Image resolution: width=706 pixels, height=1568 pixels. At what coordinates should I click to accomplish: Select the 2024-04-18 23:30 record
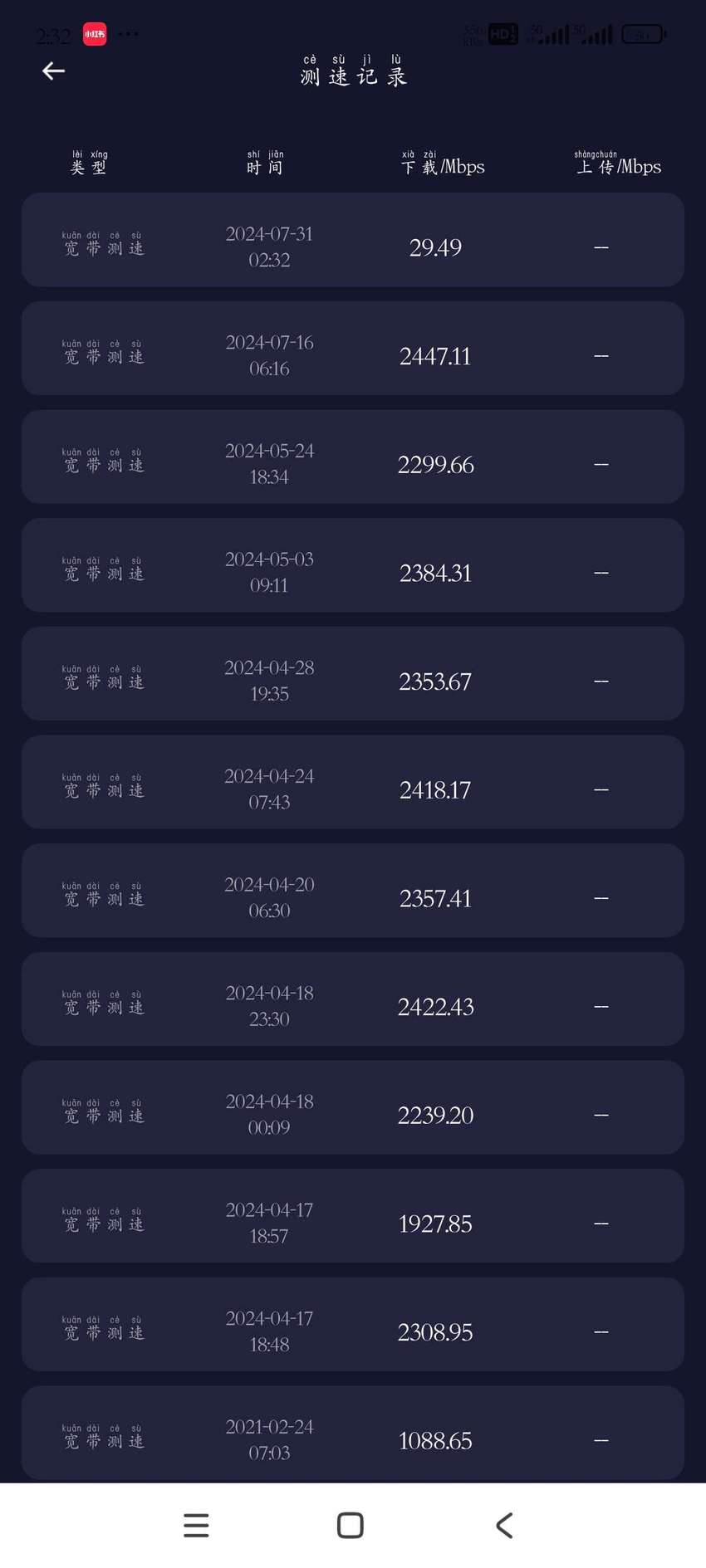point(352,999)
